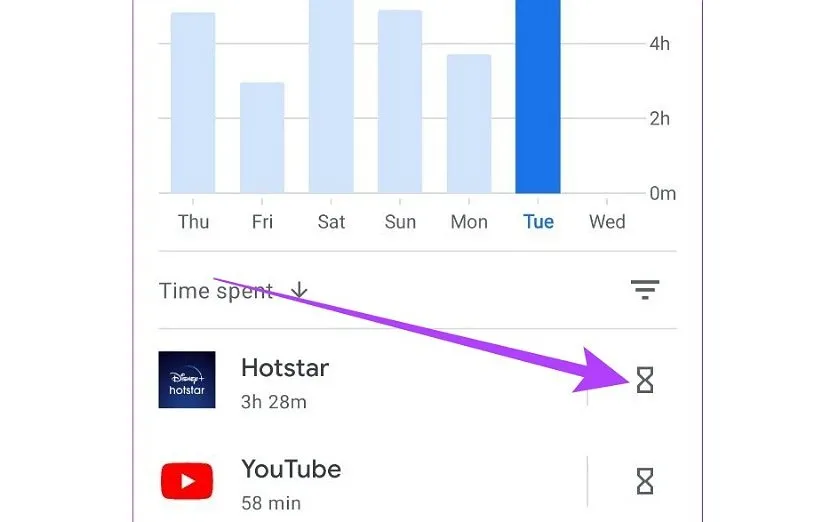Set app timer for YouTube
This screenshot has width=822, height=522.
click(x=645, y=481)
